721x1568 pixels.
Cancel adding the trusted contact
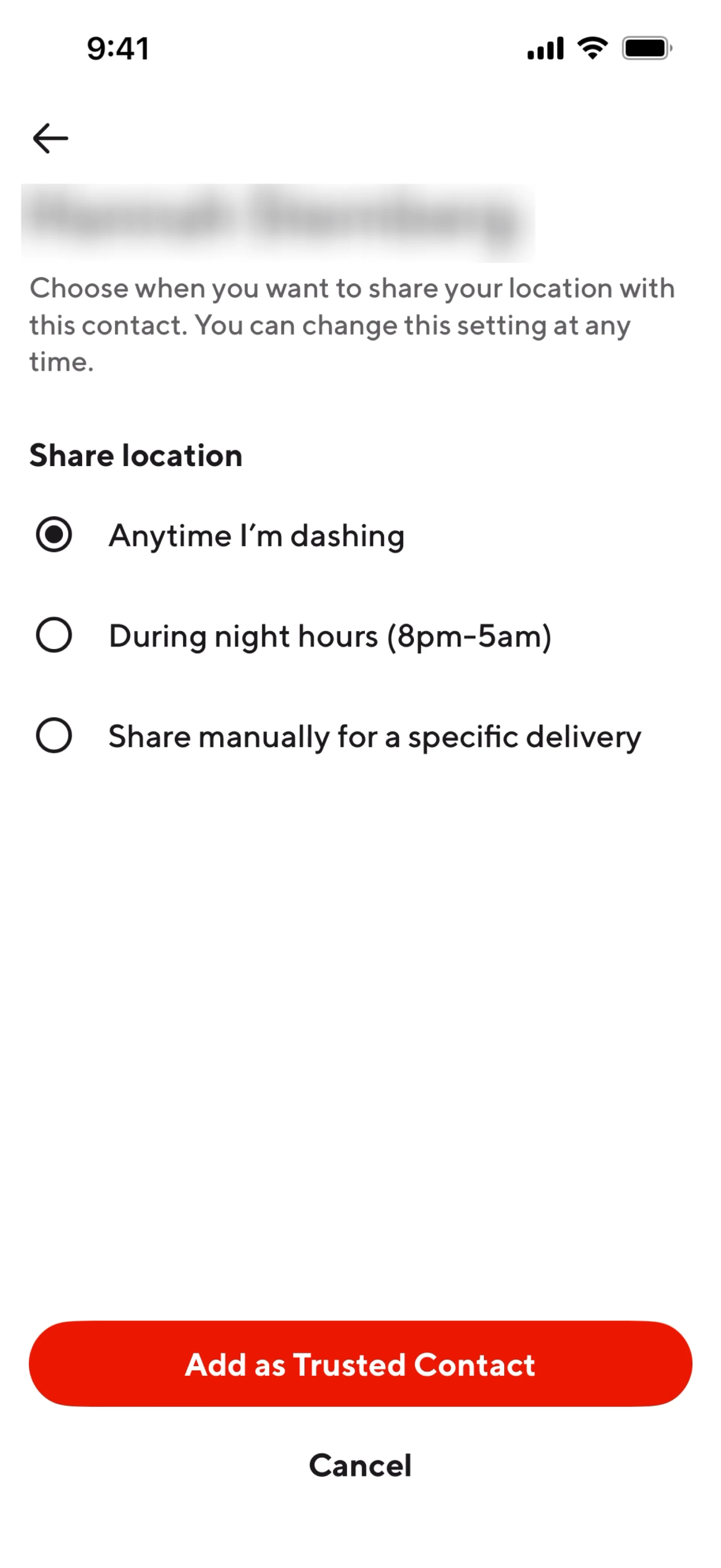pyautogui.click(x=360, y=1465)
